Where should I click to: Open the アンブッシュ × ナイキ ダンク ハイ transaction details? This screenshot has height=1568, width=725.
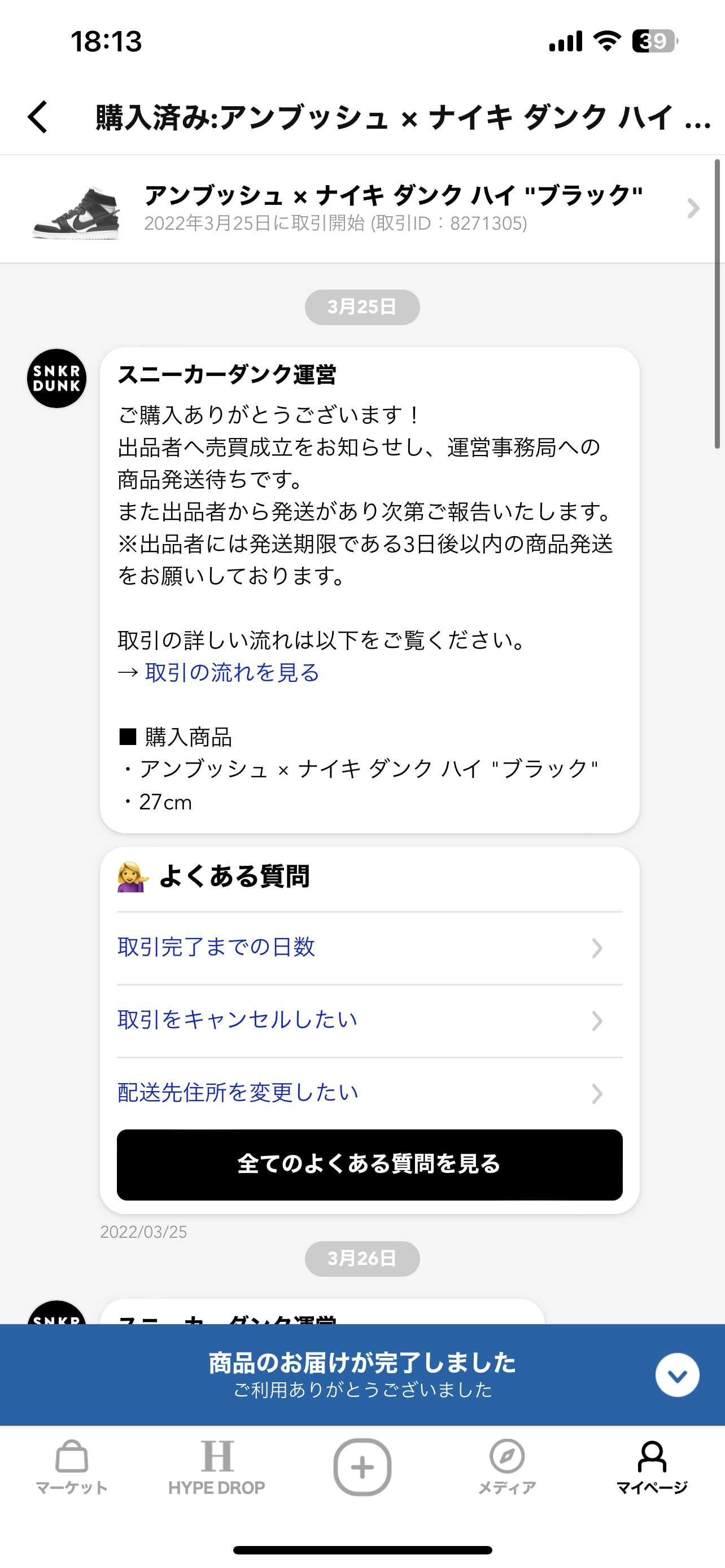click(362, 209)
